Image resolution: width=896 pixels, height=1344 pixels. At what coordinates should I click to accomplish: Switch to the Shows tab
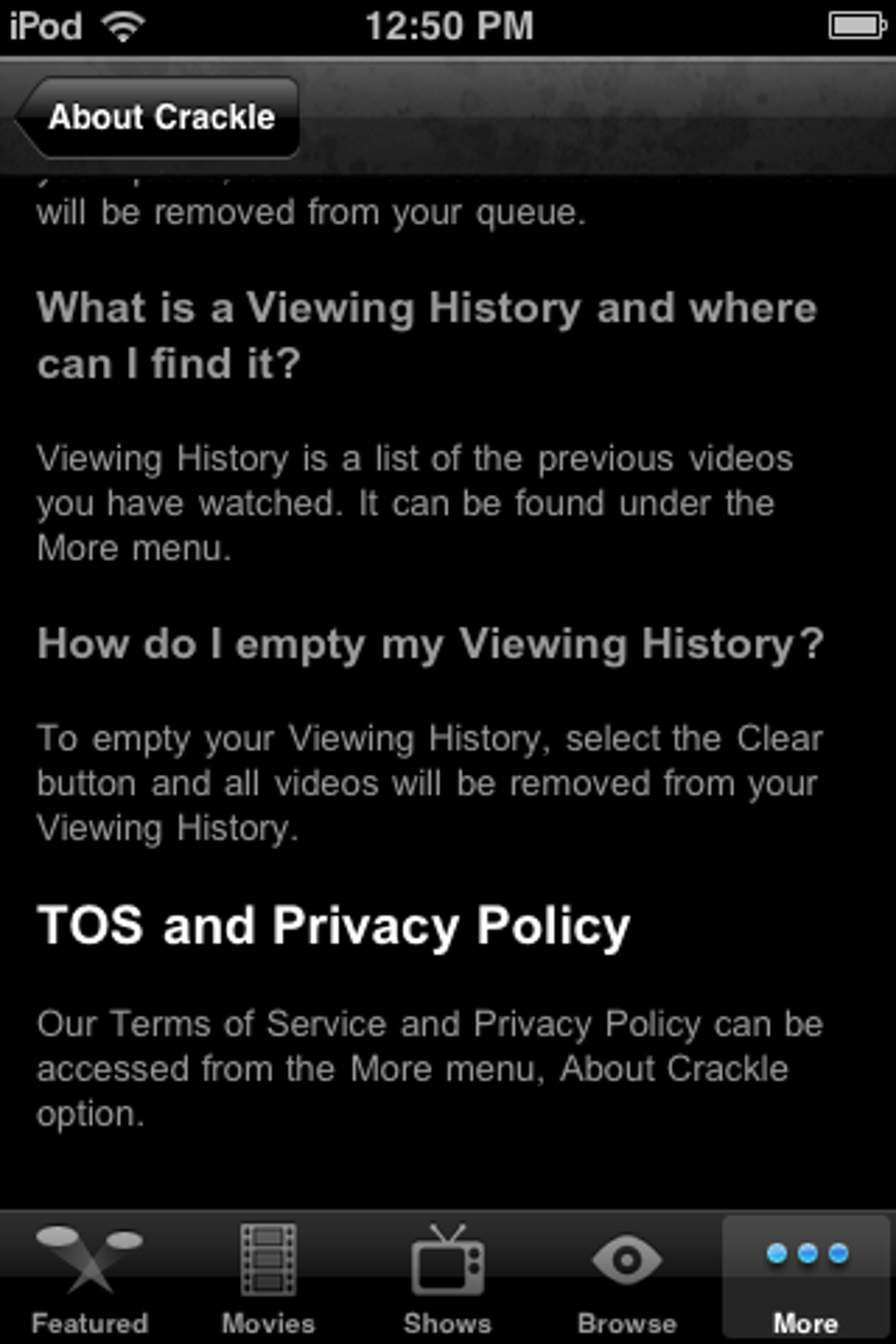click(x=448, y=1279)
